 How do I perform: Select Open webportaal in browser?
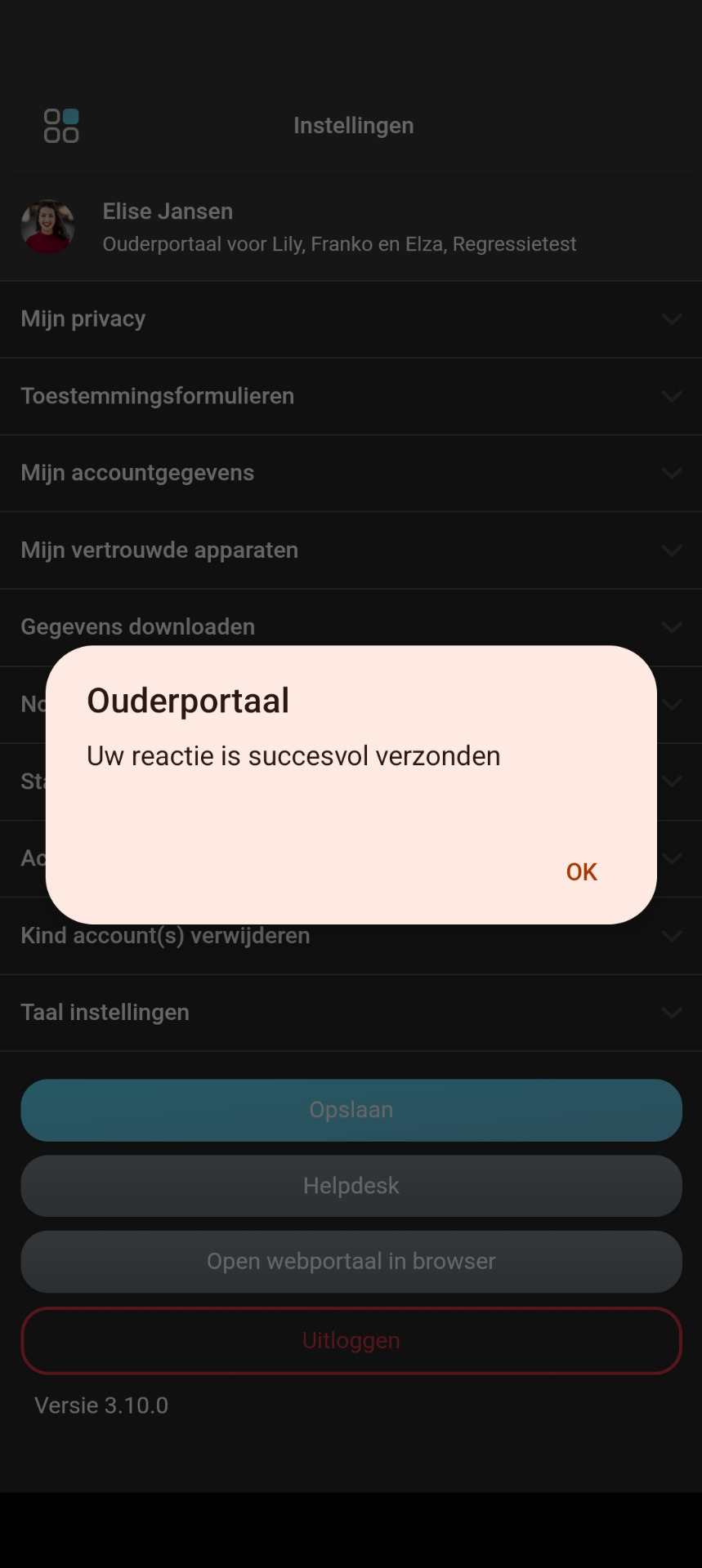point(351,1262)
